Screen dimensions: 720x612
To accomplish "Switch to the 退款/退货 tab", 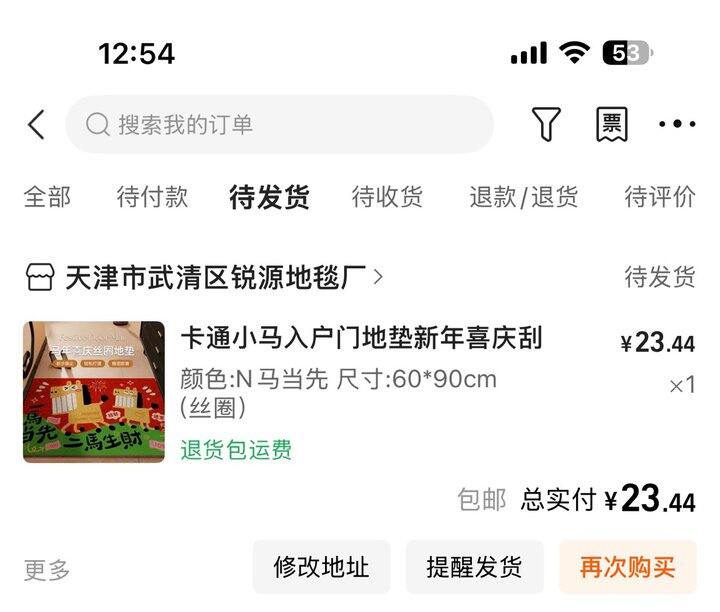I will pos(524,197).
